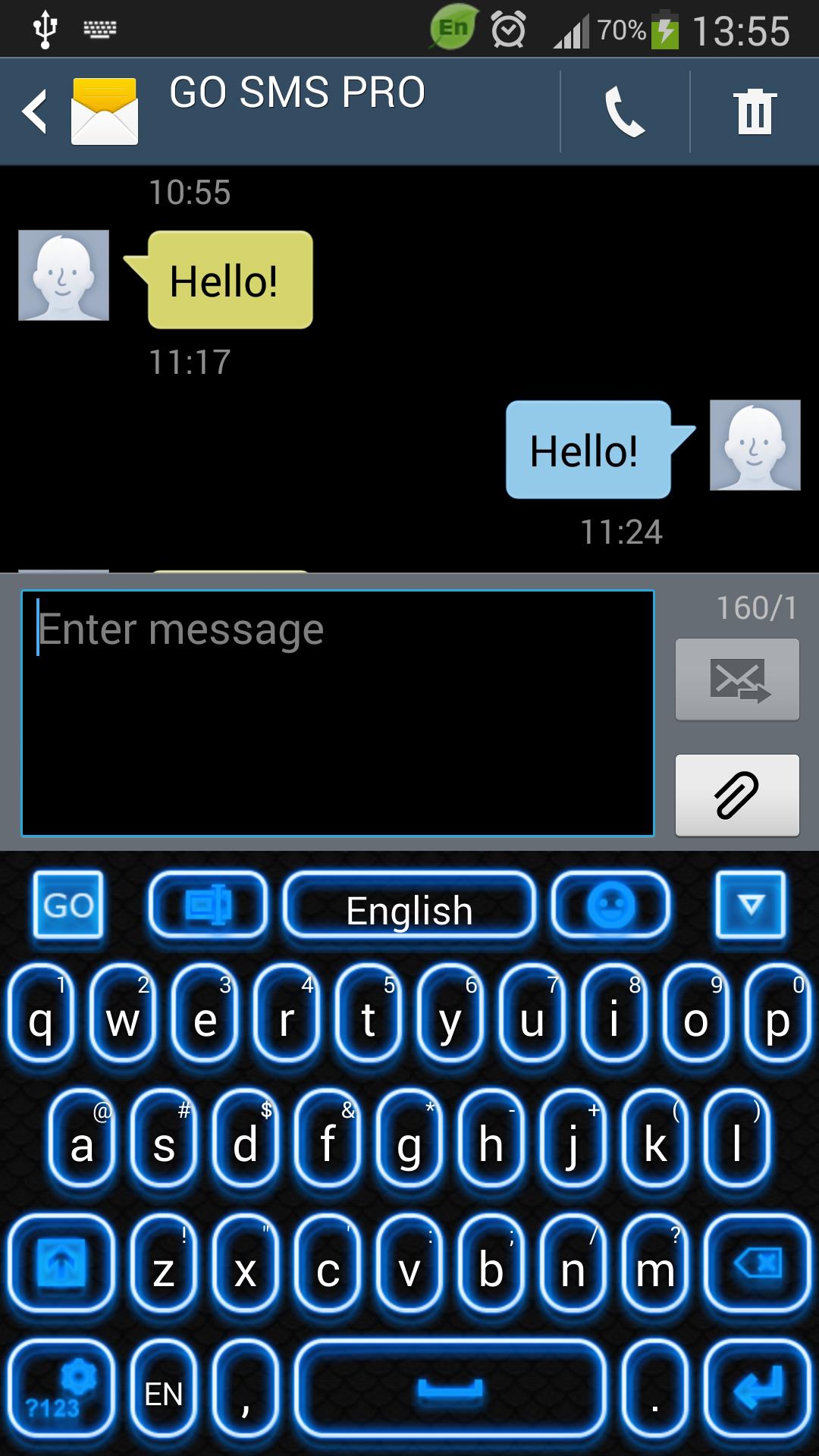Switch to ?123 symbols layout
Image resolution: width=819 pixels, height=1456 pixels.
point(61,1389)
